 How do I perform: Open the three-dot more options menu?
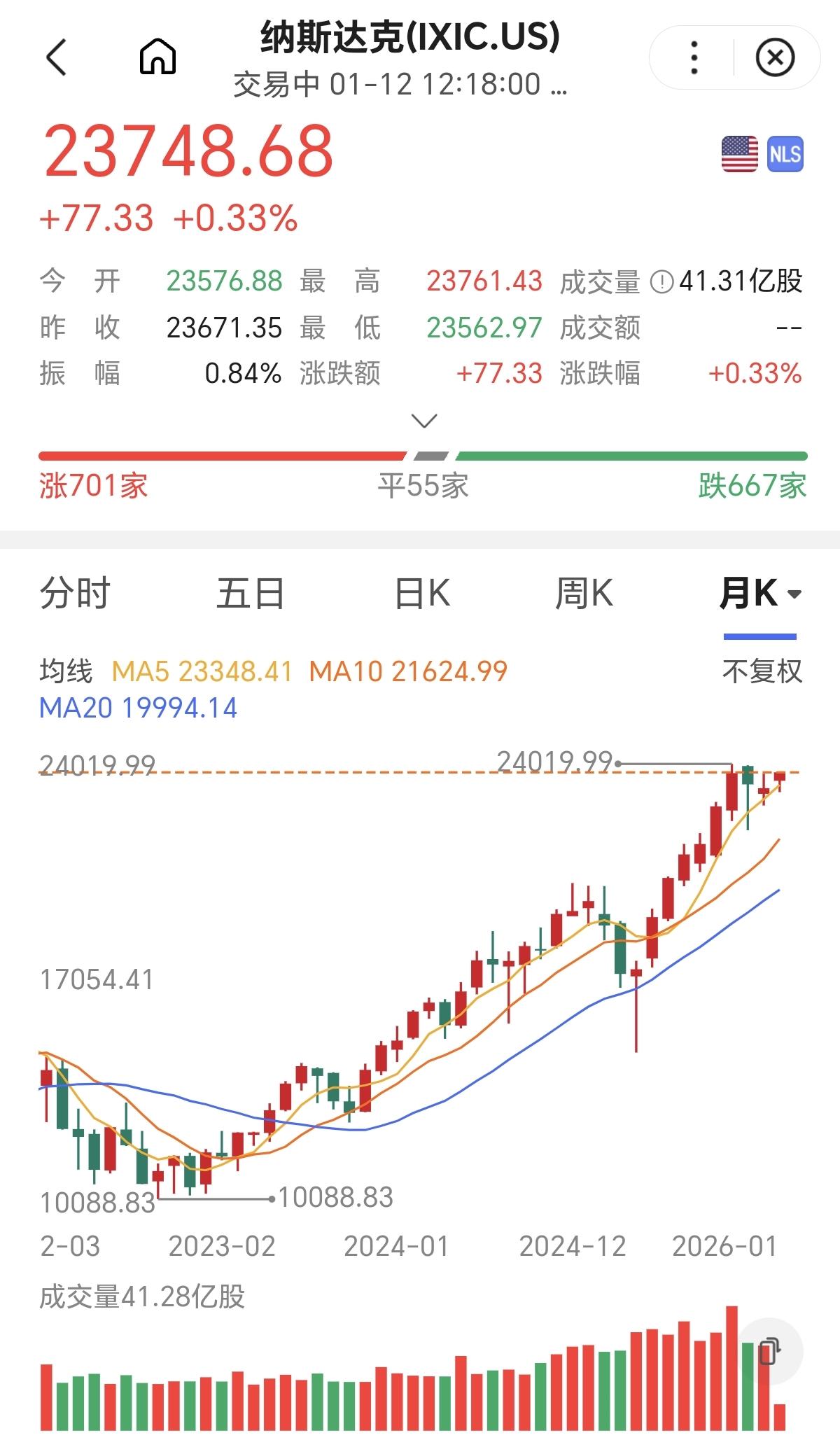(x=693, y=56)
